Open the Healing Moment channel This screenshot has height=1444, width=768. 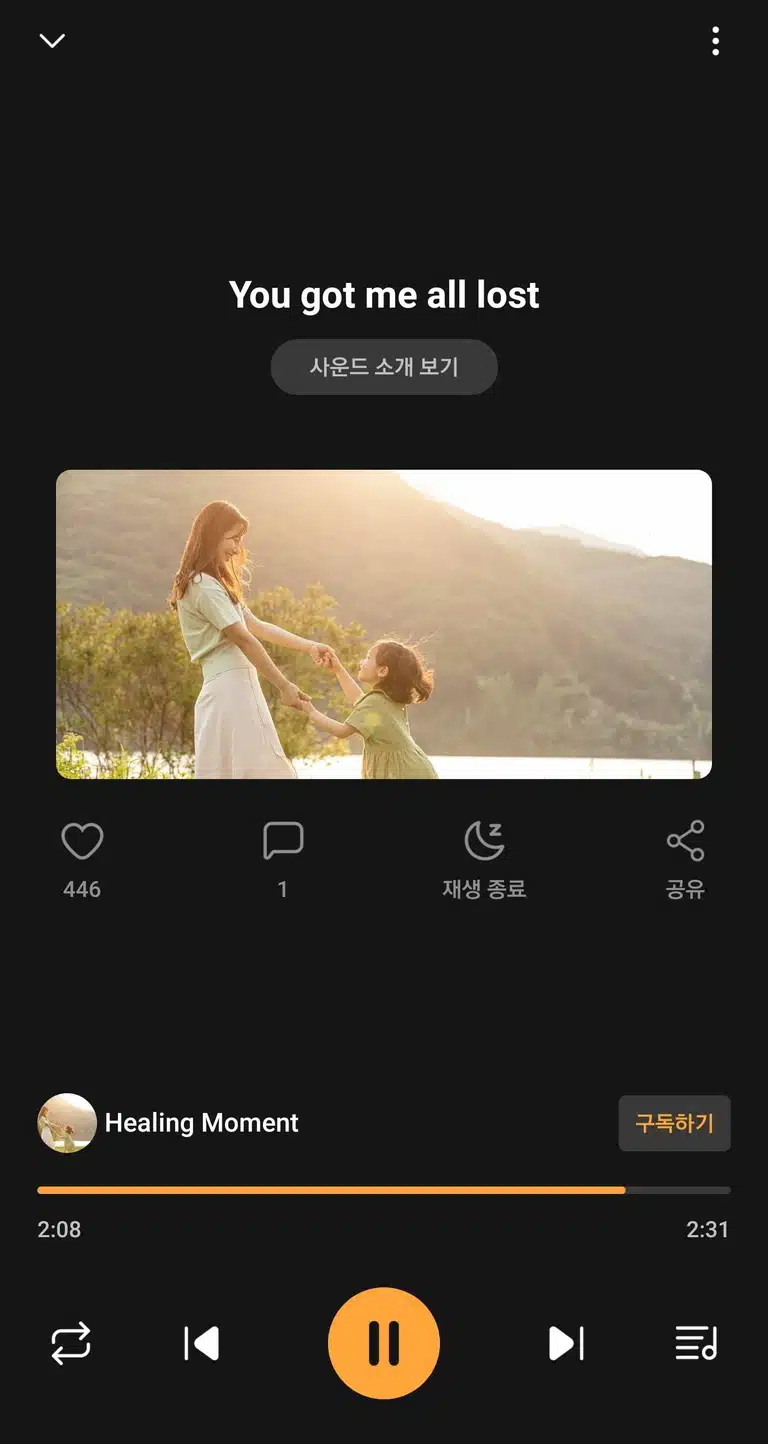[168, 1123]
